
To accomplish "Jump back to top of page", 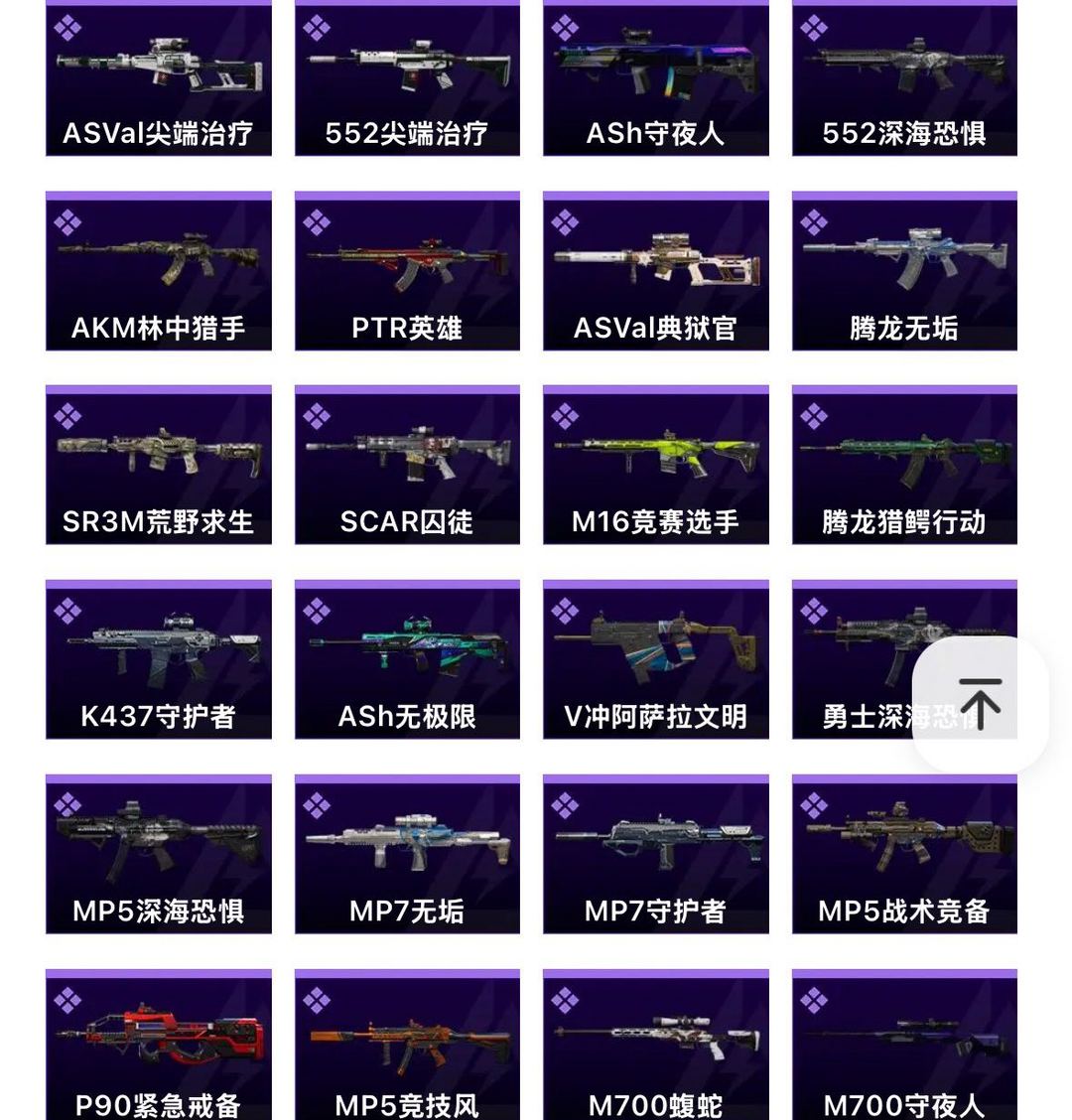I will pos(980,703).
